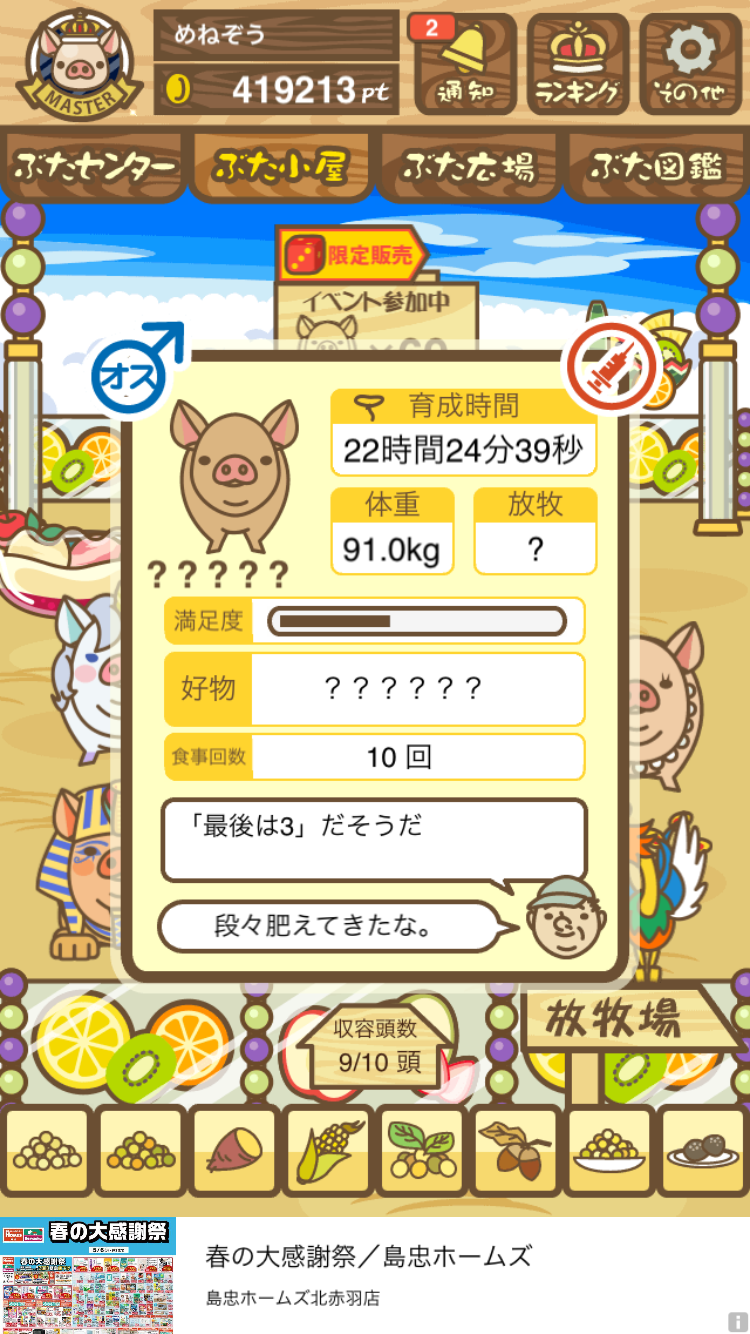Screen dimensions: 750x1334
Task: Switch to the ぶたセンター tab
Action: point(95,166)
